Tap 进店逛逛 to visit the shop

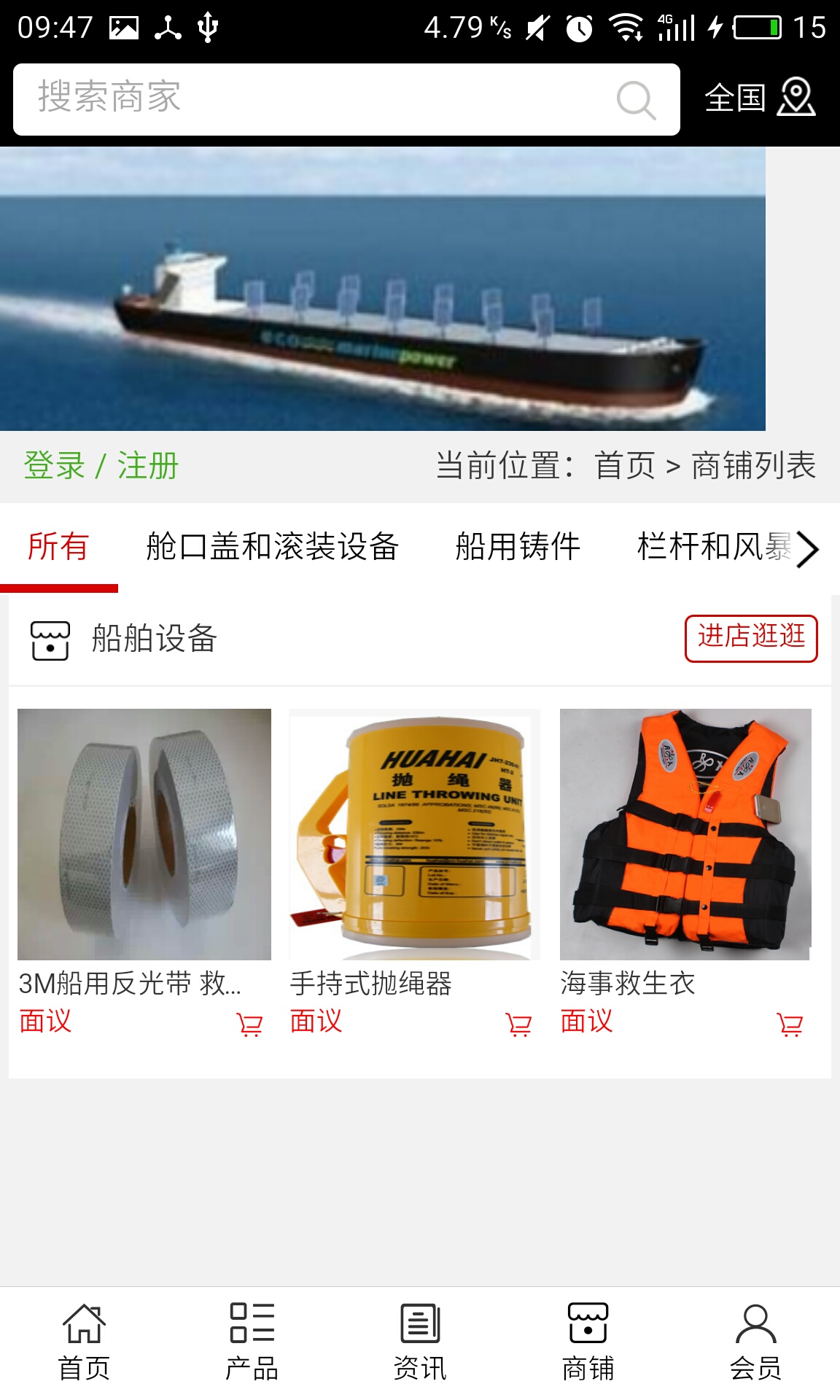[x=751, y=638]
